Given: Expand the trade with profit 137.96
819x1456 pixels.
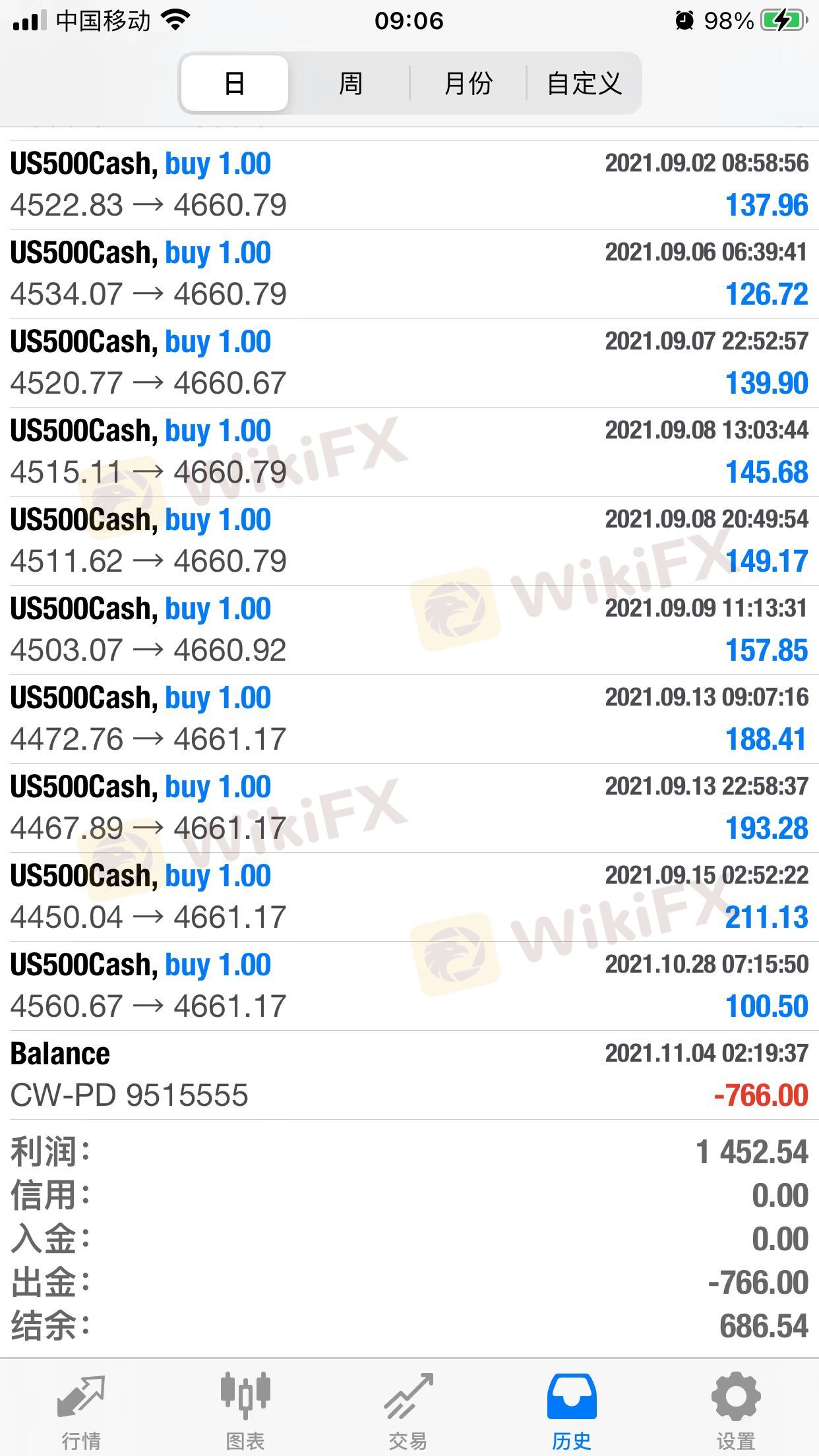Looking at the screenshot, I should pos(409,185).
